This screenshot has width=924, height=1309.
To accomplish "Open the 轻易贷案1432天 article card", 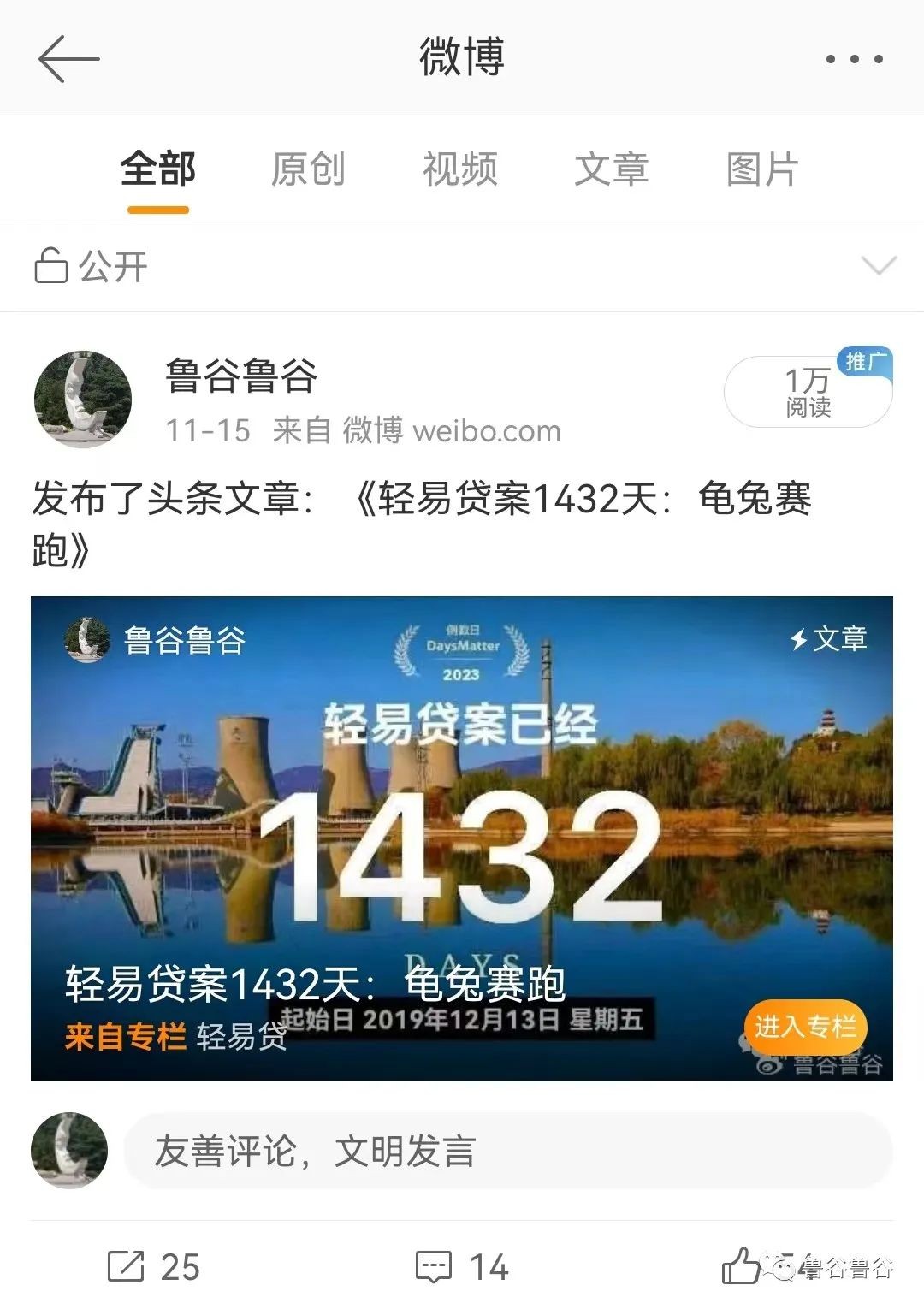I will coord(462,837).
